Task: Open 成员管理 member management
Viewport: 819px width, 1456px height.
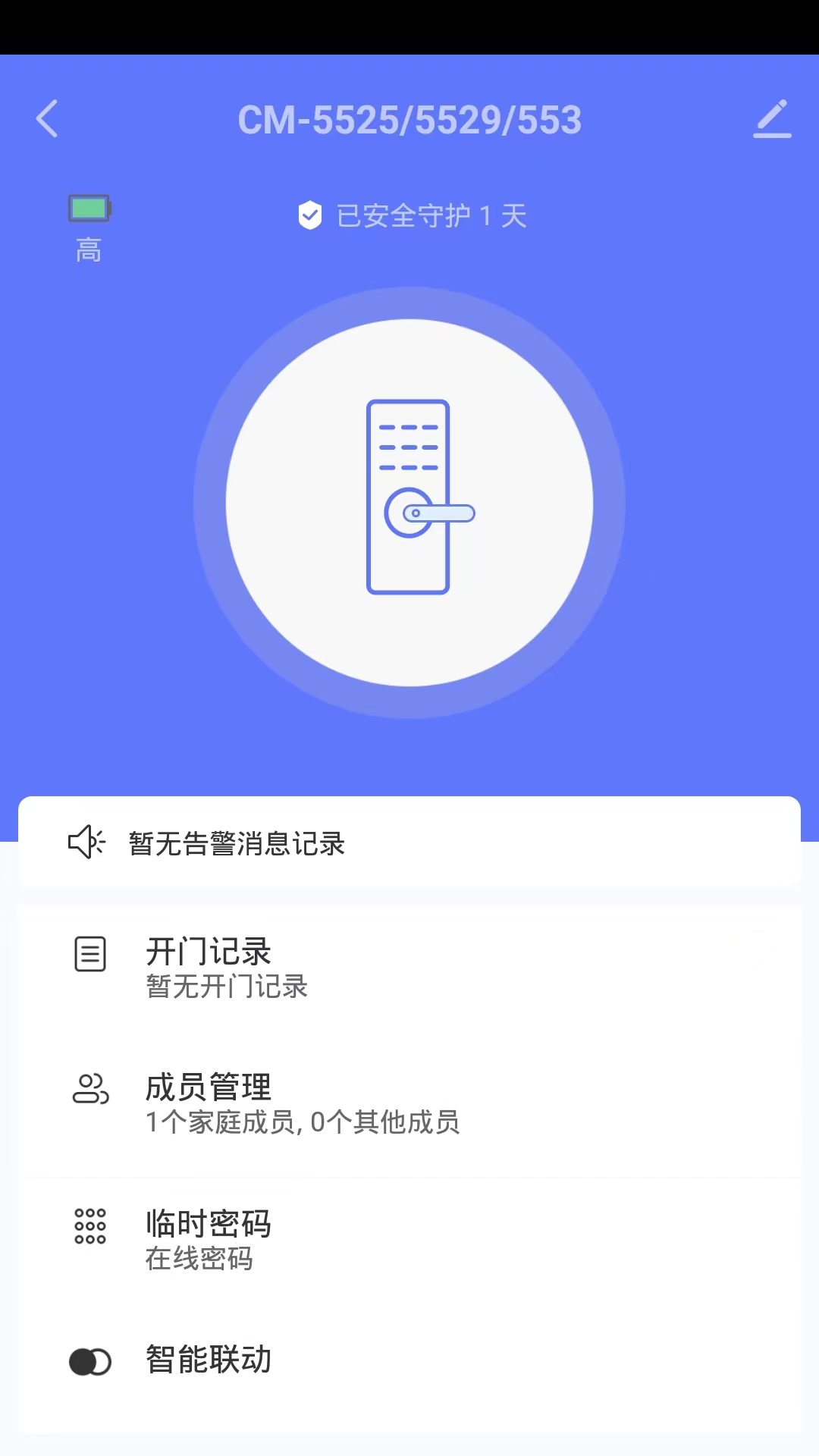Action: (409, 1103)
